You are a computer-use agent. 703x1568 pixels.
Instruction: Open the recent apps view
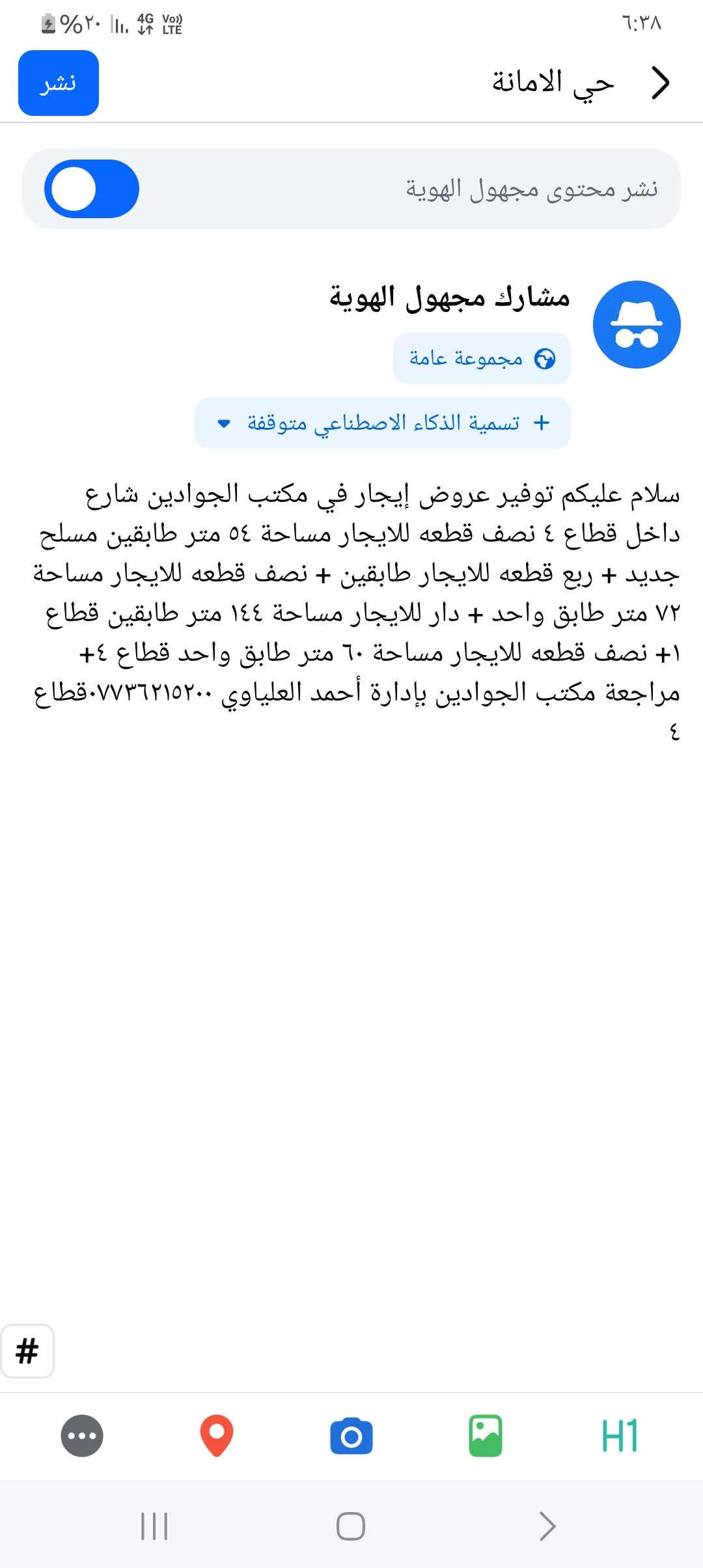pyautogui.click(x=154, y=1526)
